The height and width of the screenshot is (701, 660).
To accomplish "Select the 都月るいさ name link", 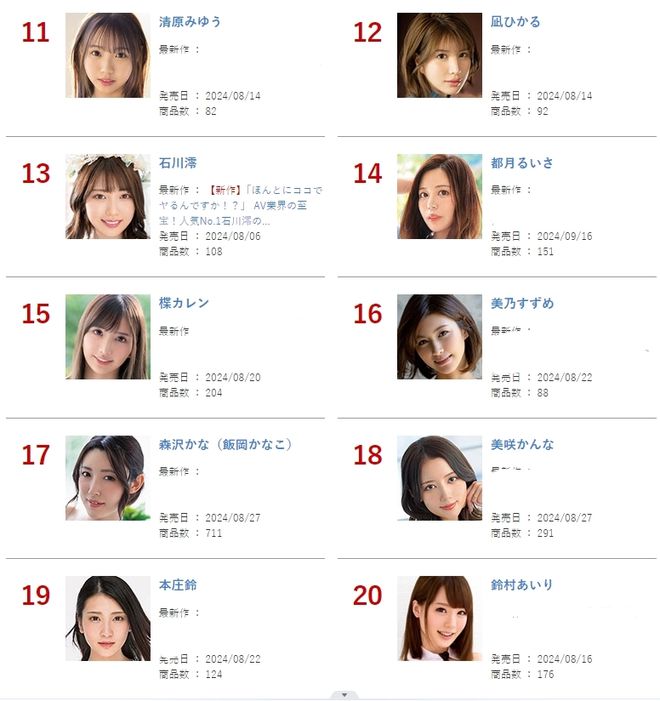I will tap(522, 162).
